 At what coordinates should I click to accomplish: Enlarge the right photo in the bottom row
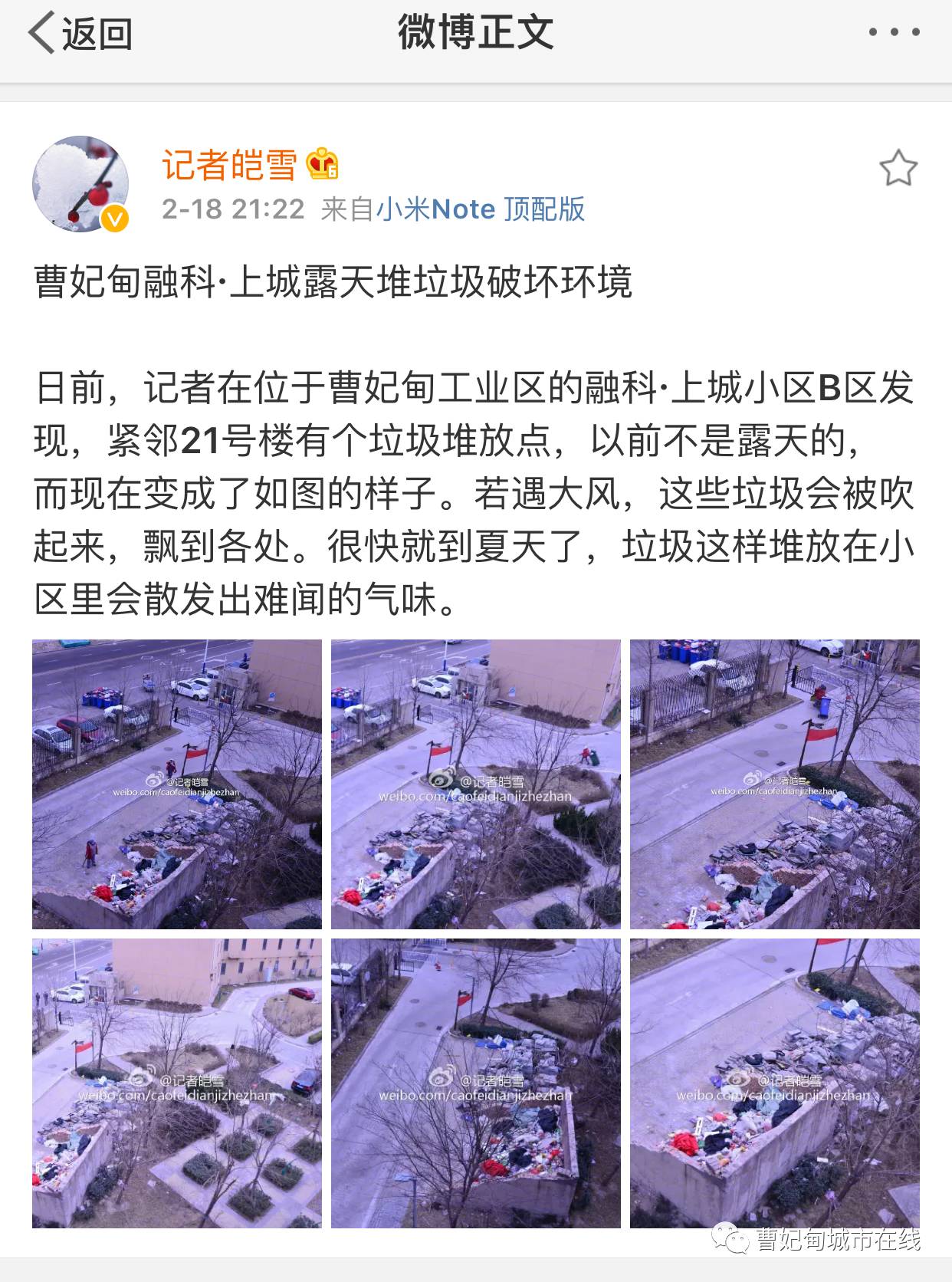pyautogui.click(x=774, y=1083)
